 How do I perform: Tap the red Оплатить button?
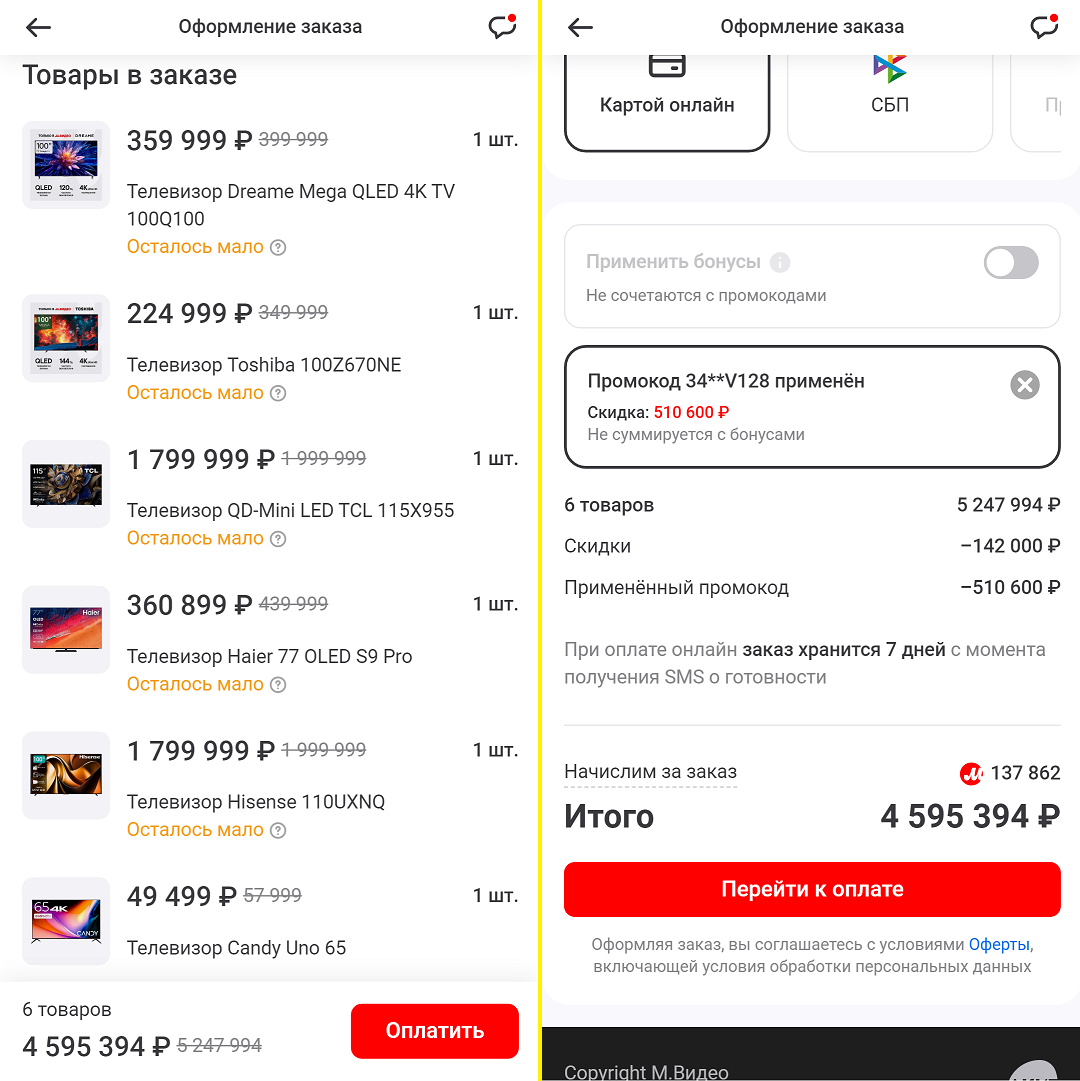point(434,1031)
